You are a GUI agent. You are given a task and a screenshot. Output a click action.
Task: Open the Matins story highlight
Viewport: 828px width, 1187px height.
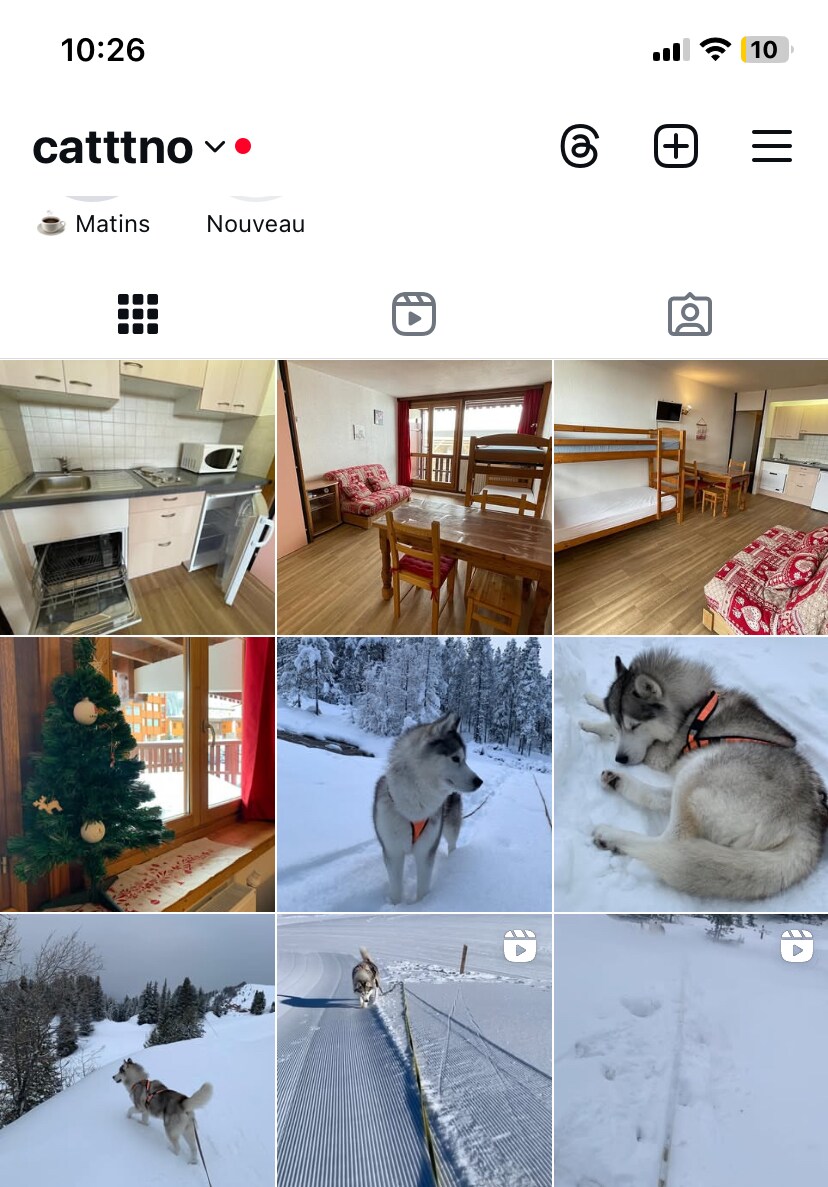(94, 212)
